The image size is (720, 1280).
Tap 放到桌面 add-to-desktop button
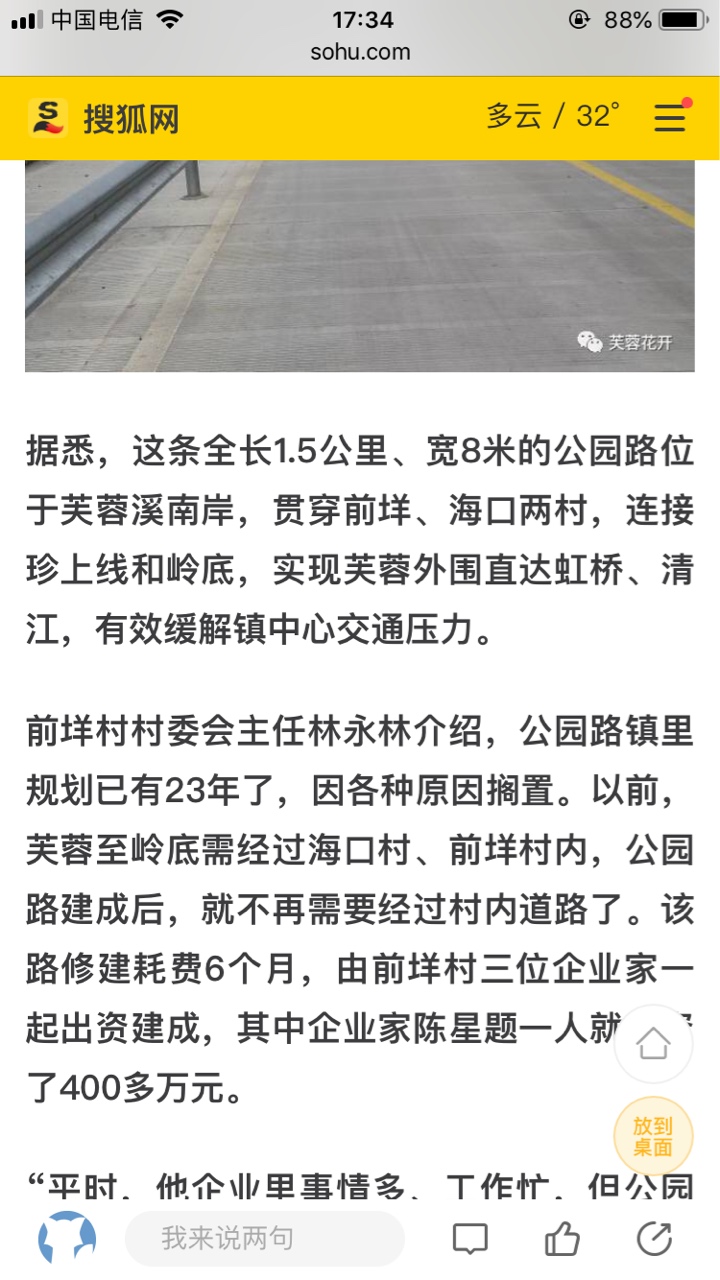(653, 1136)
